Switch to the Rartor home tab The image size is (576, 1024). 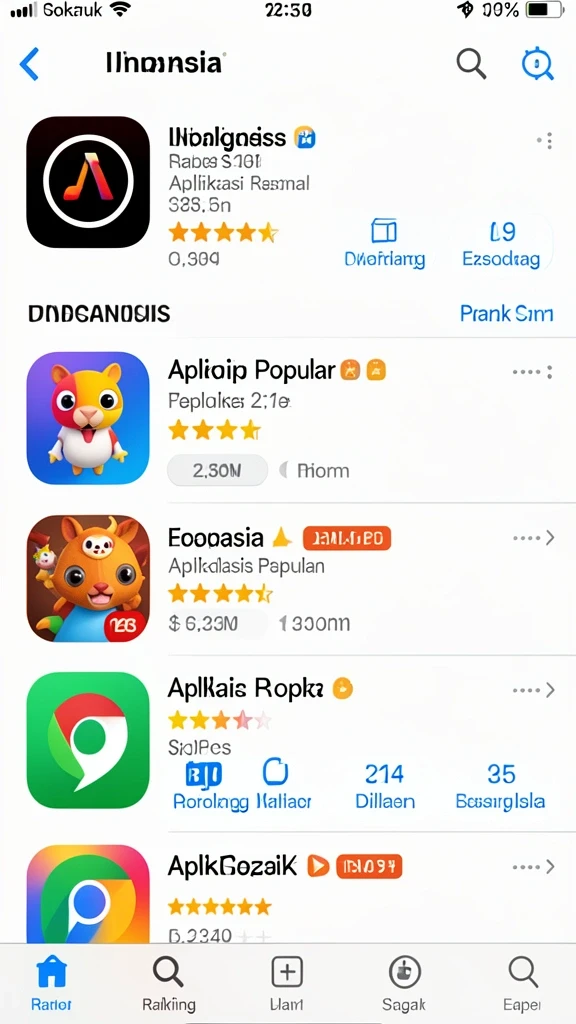coord(52,984)
